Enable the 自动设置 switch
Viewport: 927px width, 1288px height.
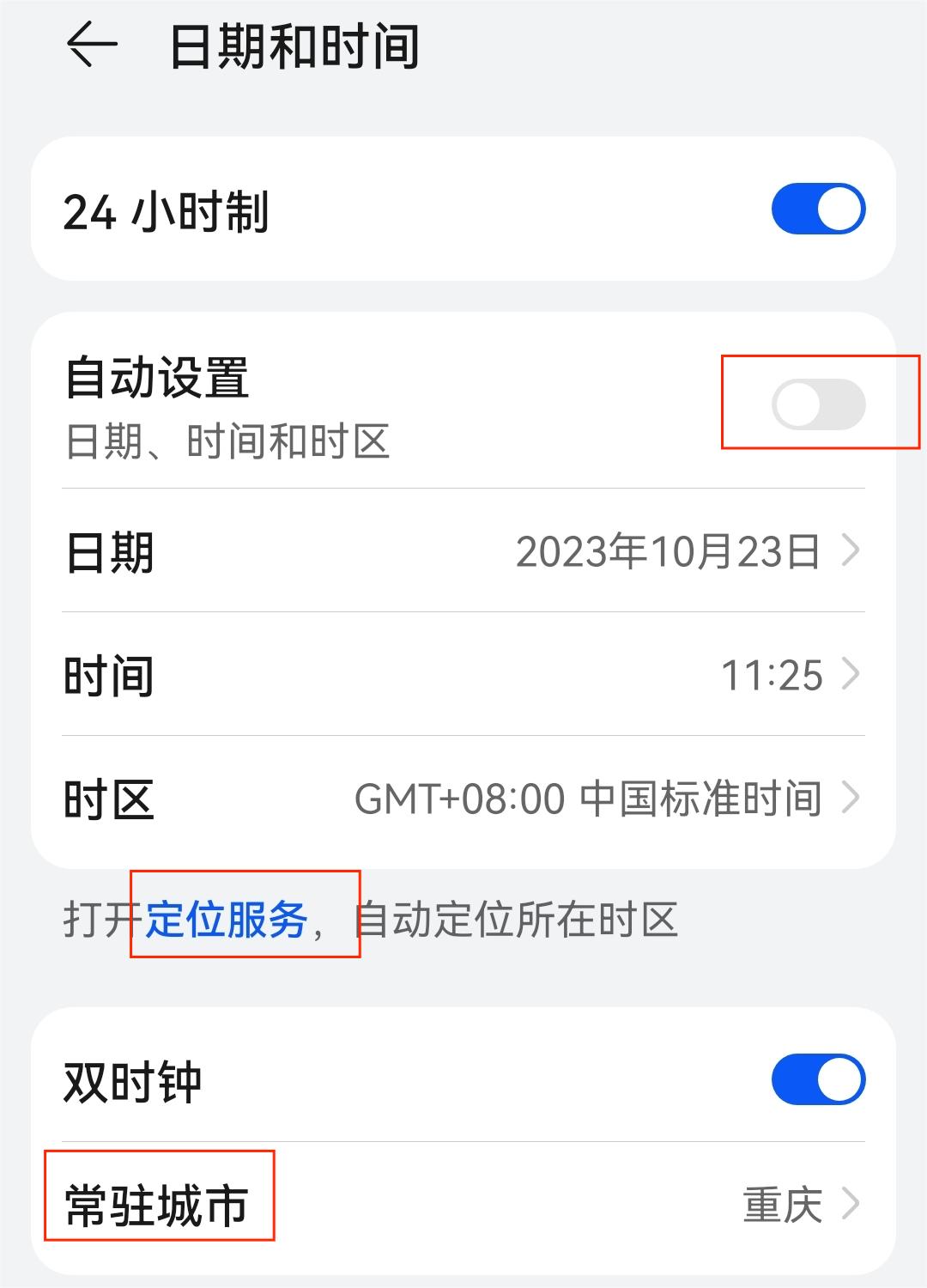pos(818,405)
